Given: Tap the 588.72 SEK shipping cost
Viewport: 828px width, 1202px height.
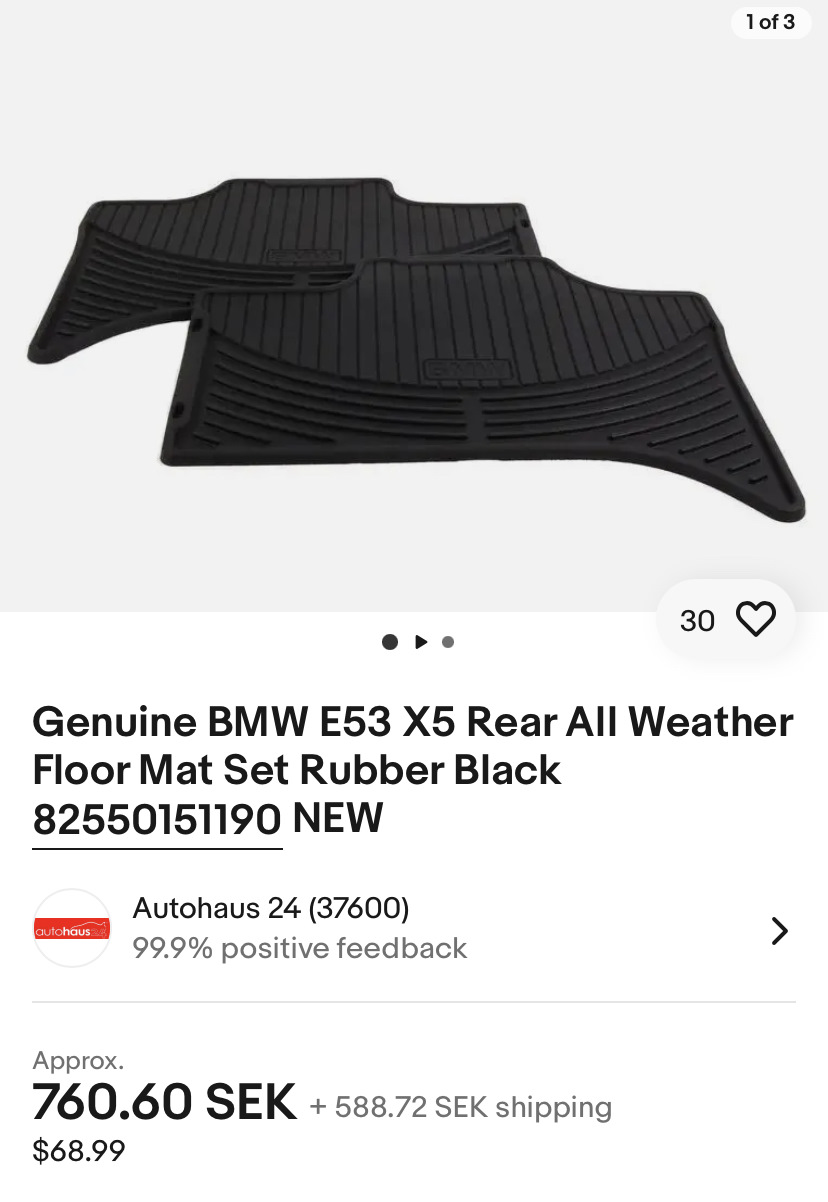Looking at the screenshot, I should tap(460, 1107).
